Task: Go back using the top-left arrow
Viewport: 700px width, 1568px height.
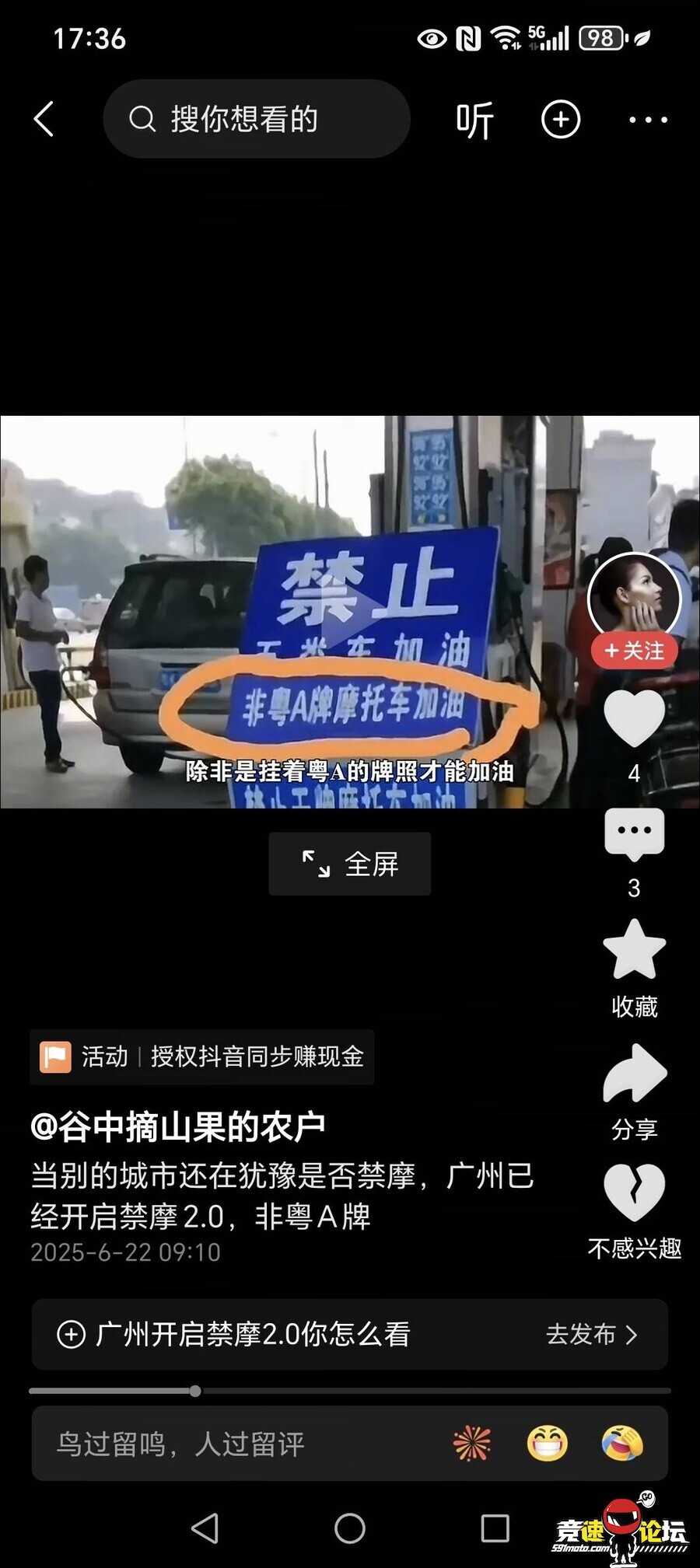Action: point(44,120)
